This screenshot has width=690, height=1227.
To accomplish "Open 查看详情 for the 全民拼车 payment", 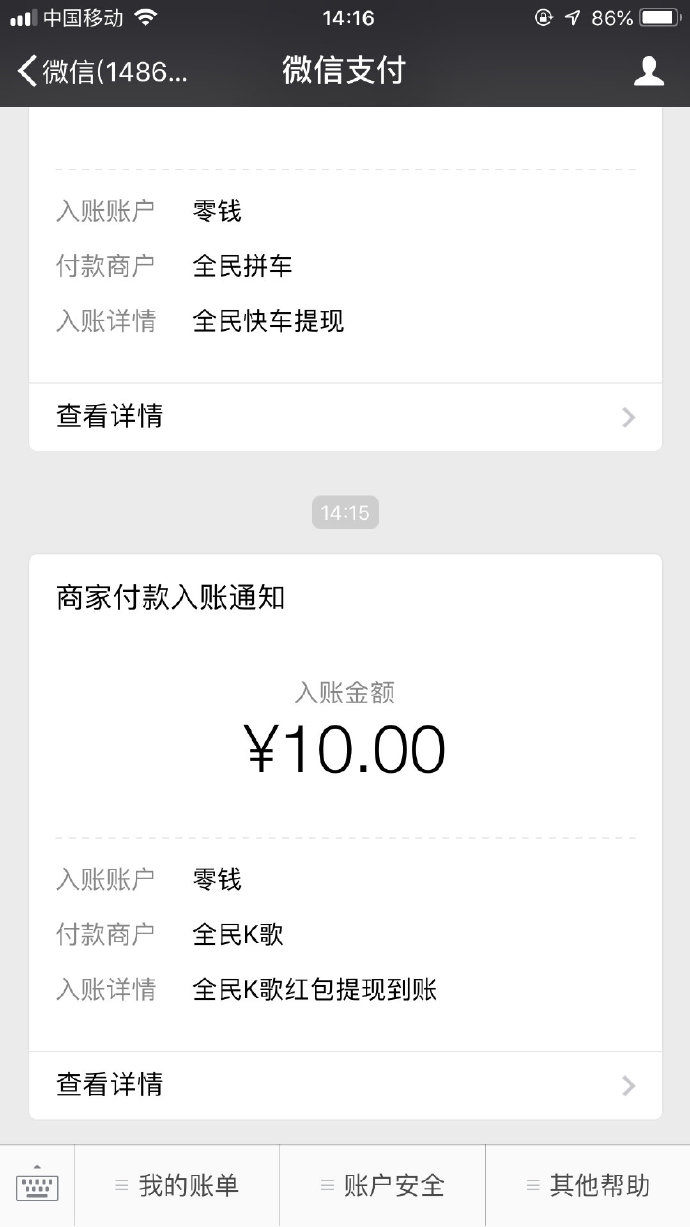I will pos(345,416).
